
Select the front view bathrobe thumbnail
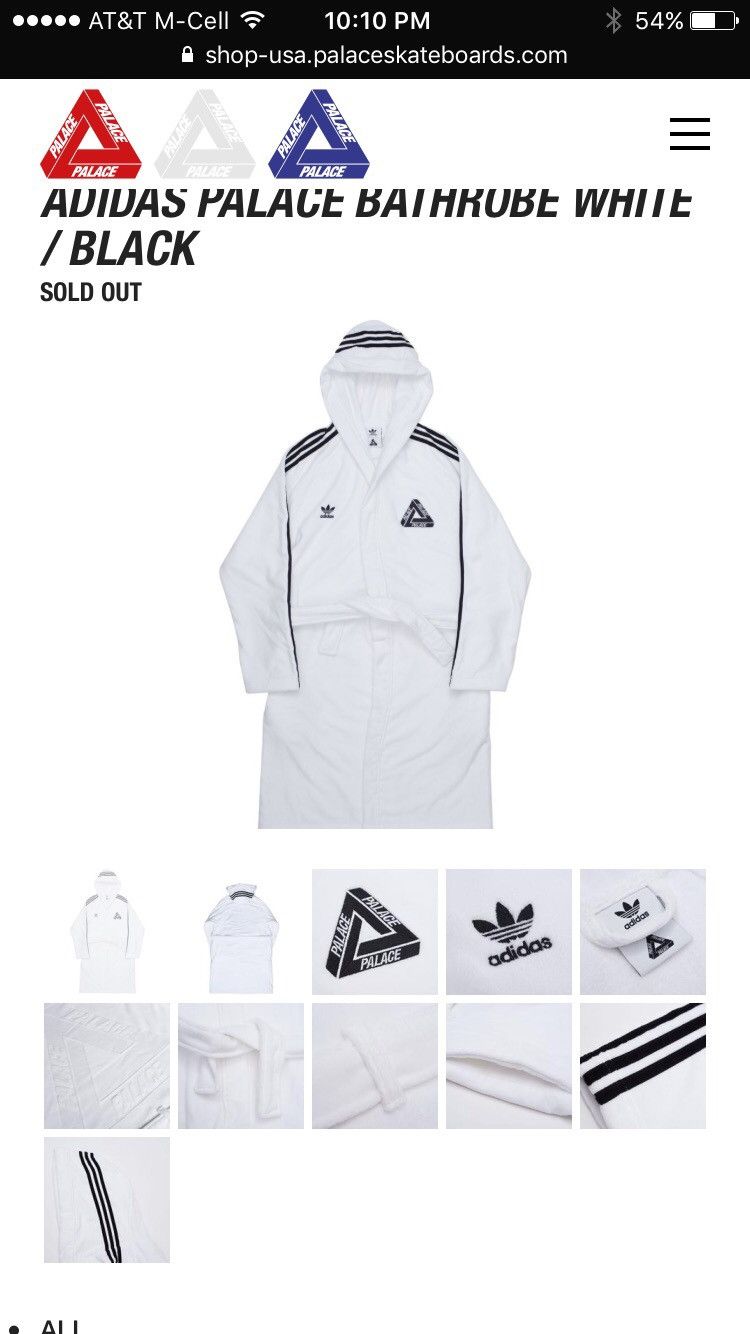[x=107, y=932]
